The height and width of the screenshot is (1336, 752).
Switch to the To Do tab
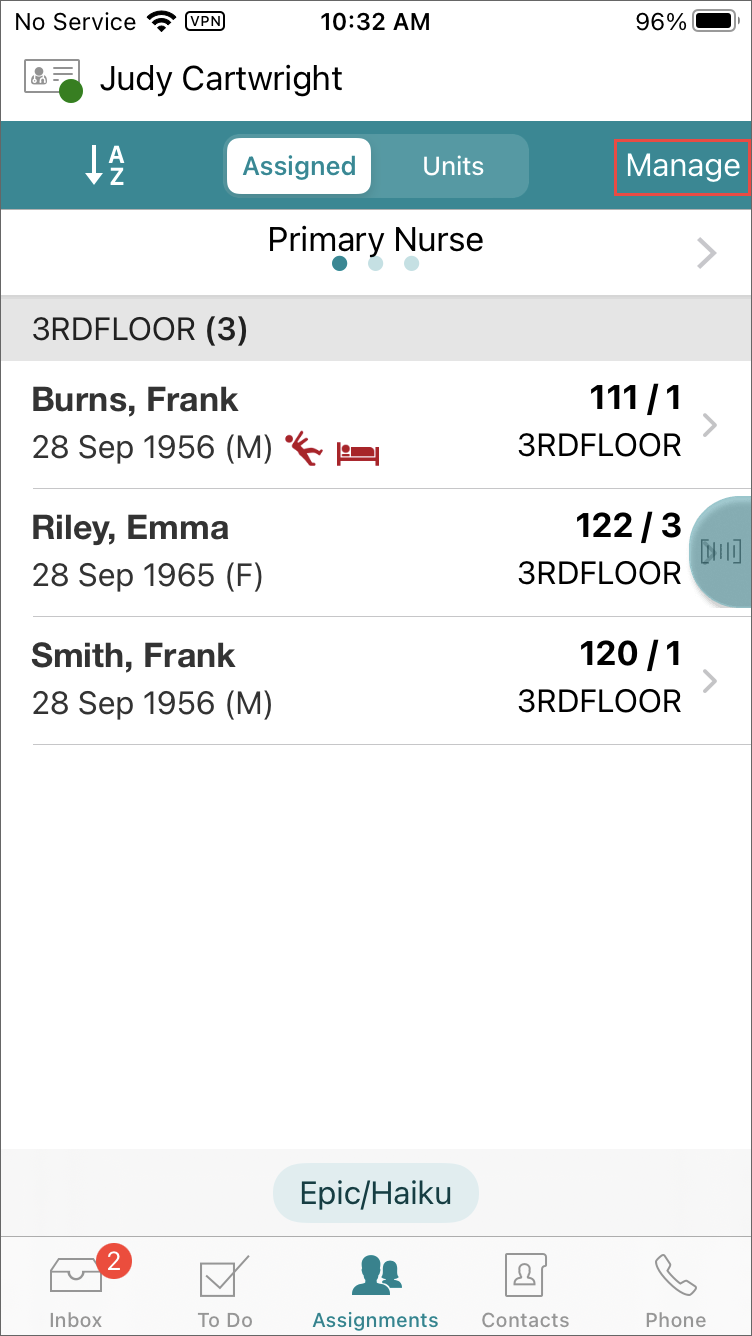coord(225,1291)
